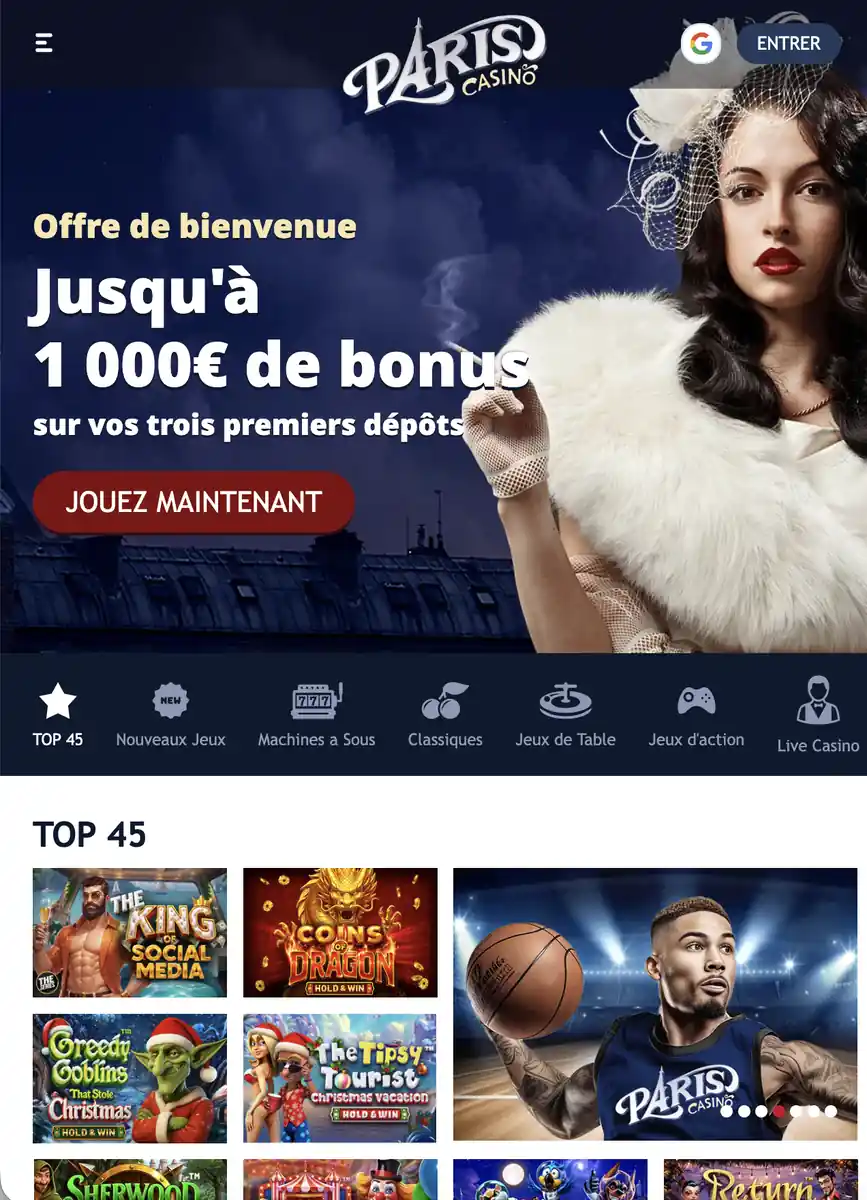Select the red active carousel dot
867x1200 pixels.
778,1112
